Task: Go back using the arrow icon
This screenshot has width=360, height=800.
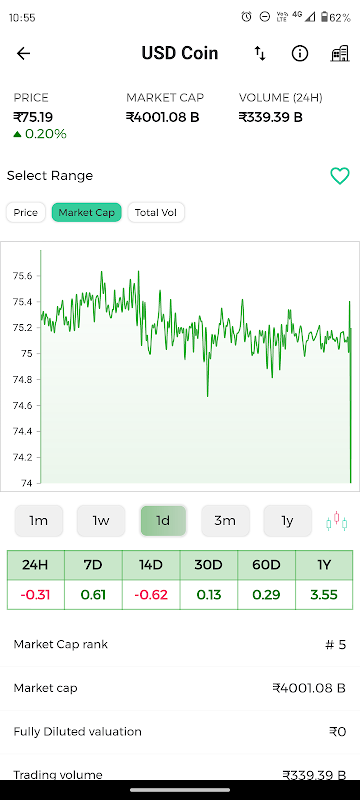Action: coord(23,54)
